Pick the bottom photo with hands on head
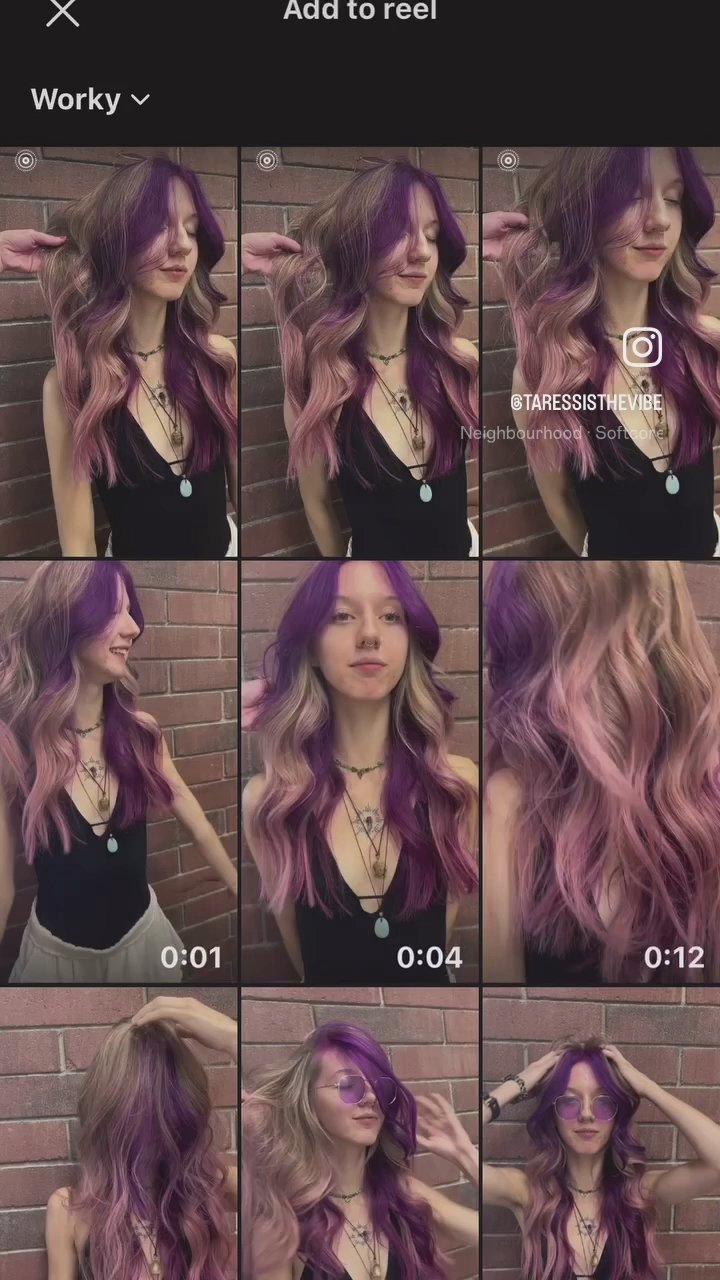720x1280 pixels. 601,1133
